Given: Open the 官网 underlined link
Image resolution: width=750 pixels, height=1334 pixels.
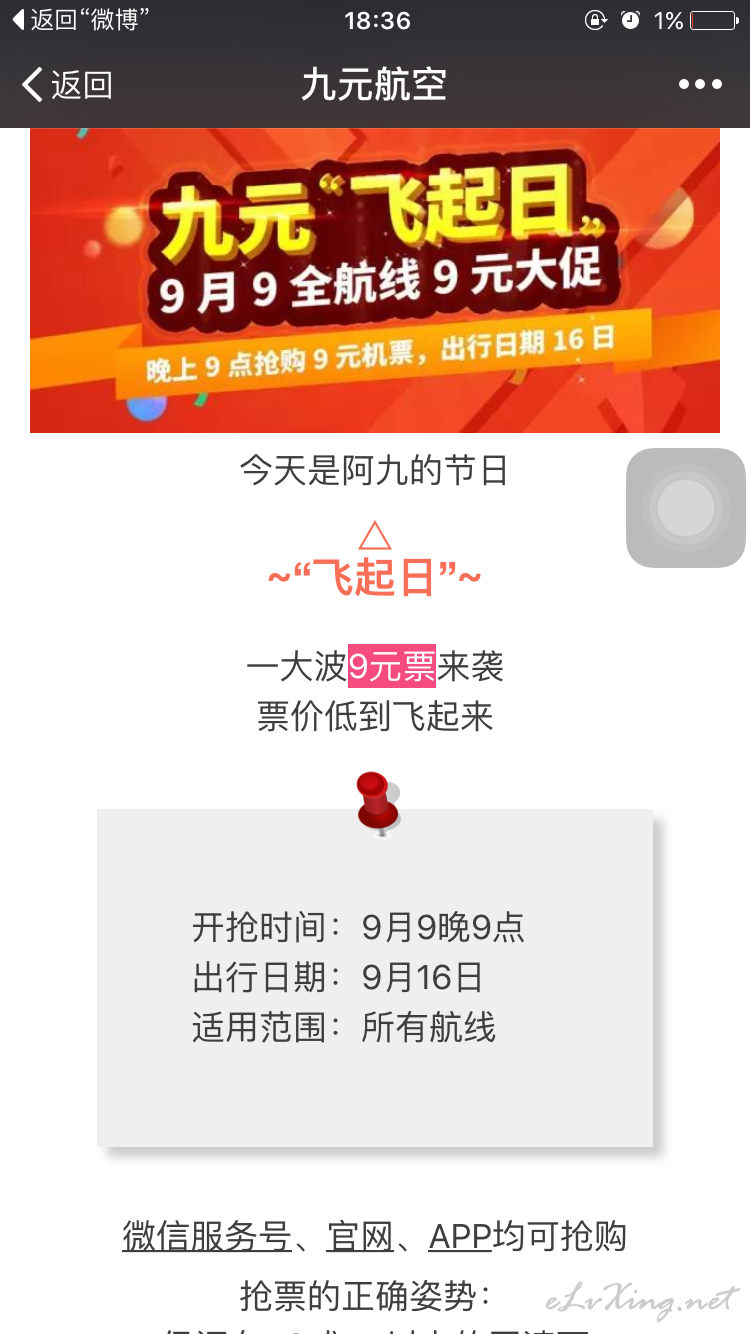Looking at the screenshot, I should pos(360,1237).
